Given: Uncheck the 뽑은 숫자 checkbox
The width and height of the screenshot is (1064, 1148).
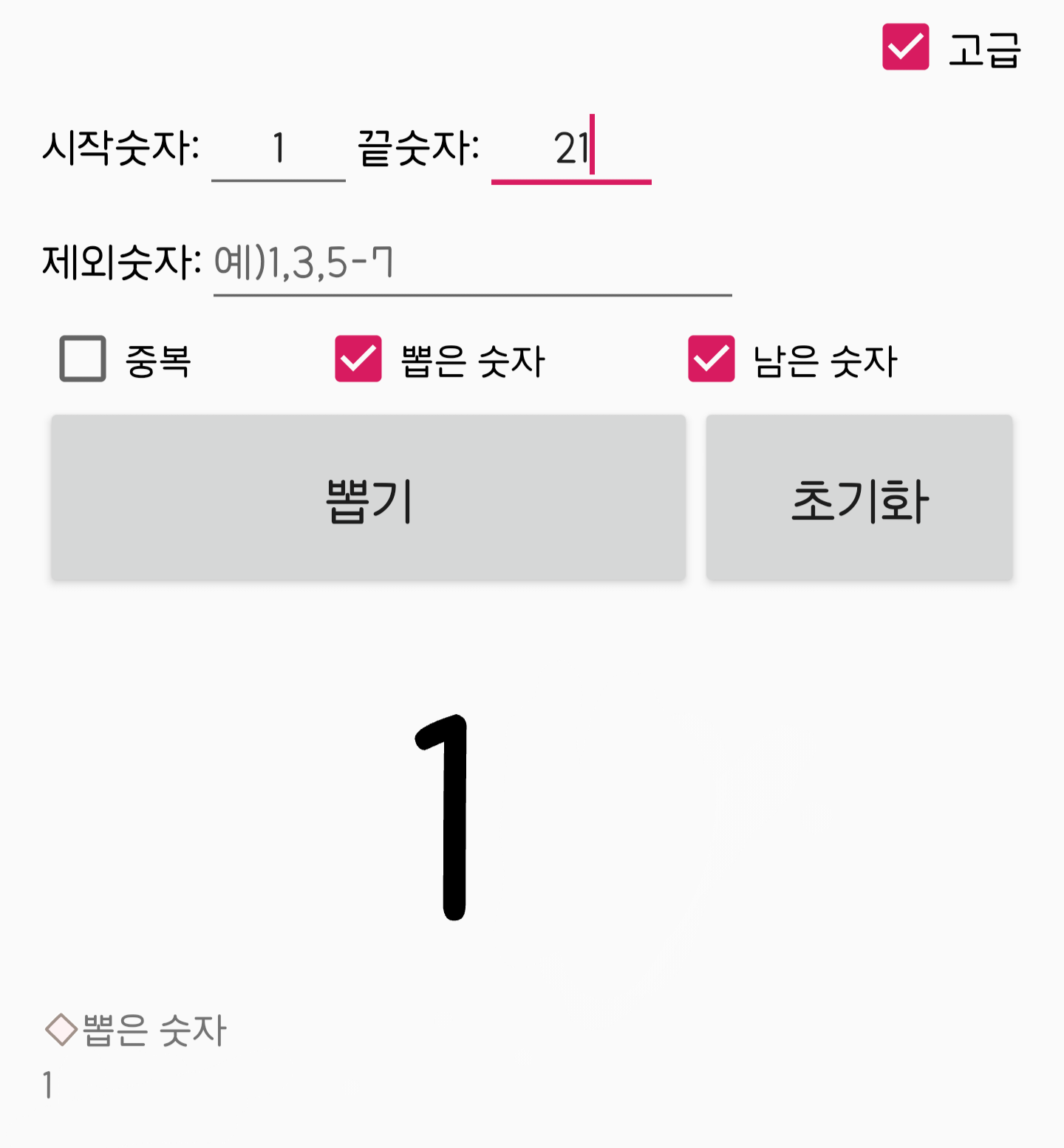Looking at the screenshot, I should (x=358, y=359).
